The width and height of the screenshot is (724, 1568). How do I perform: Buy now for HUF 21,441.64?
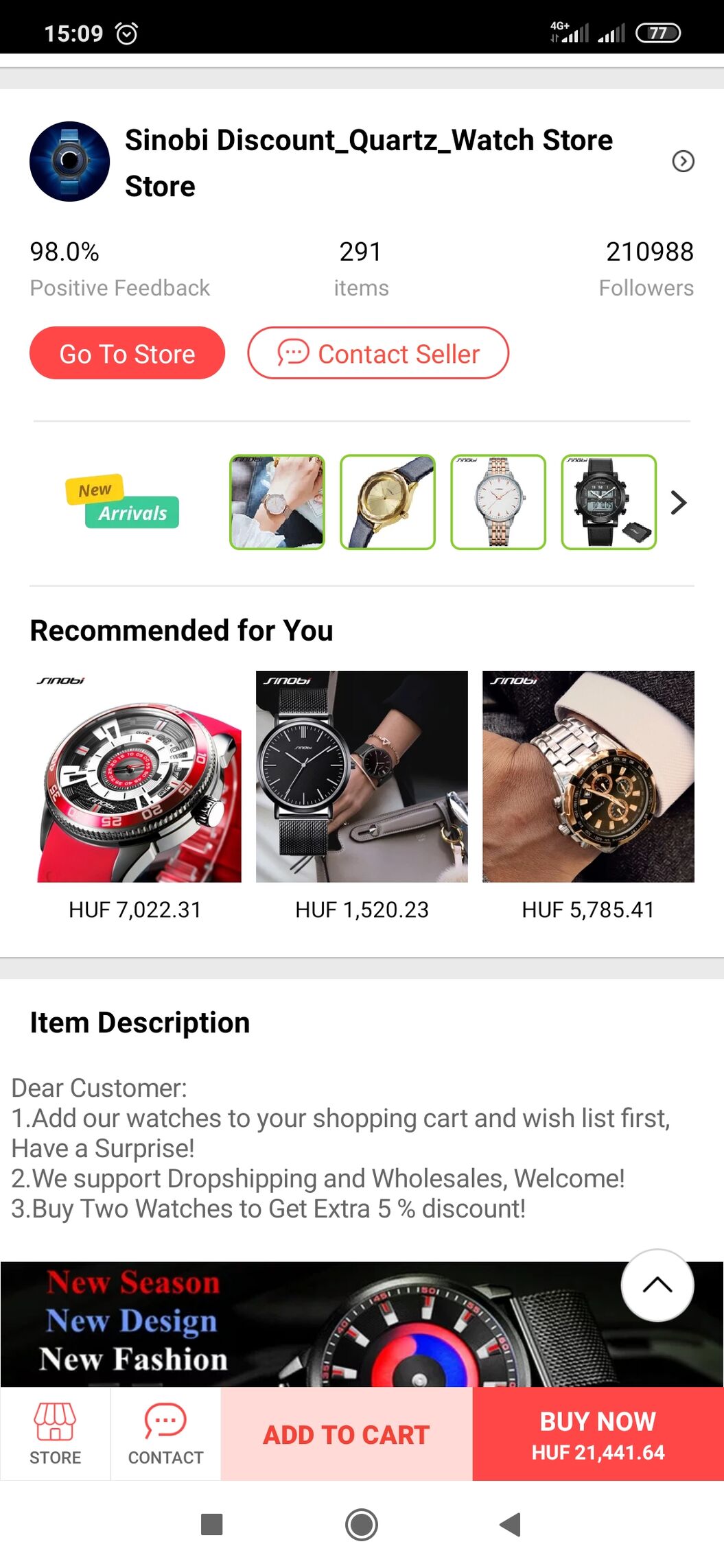598,1434
